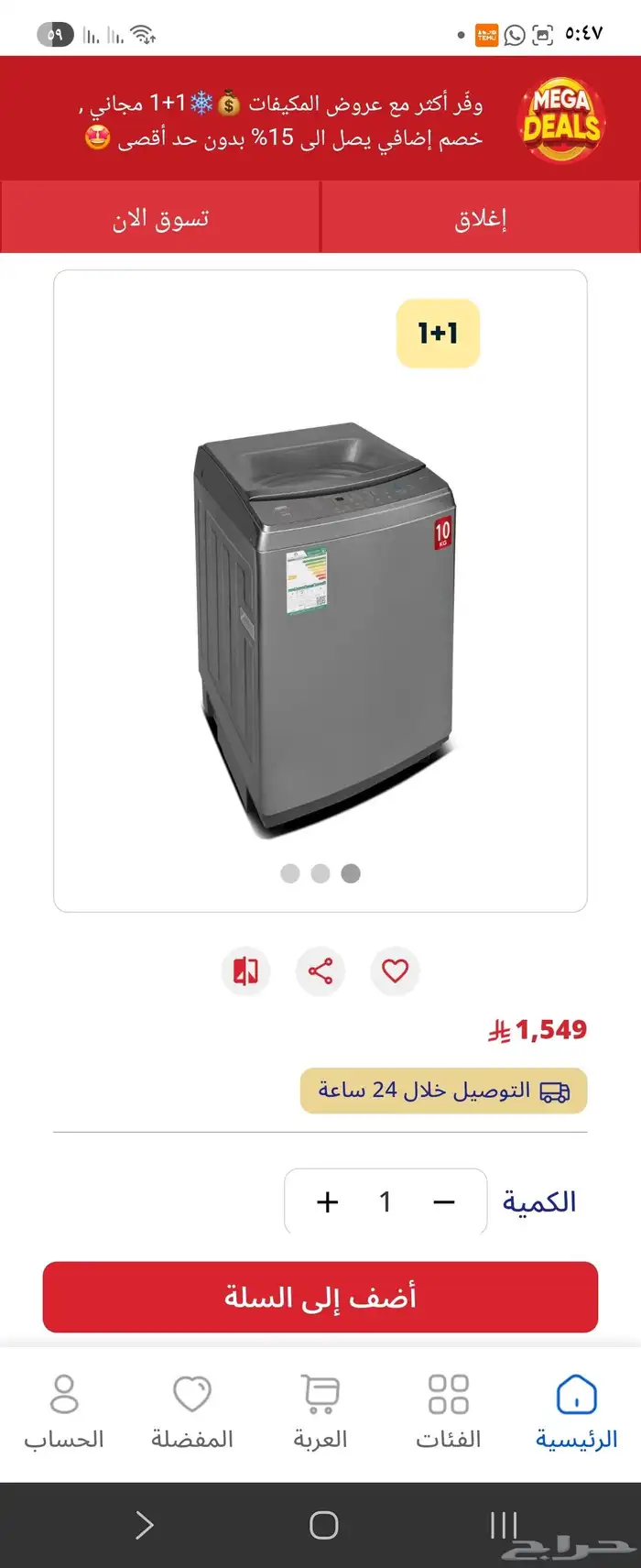641x1568 pixels.
Task: Open recent apps from navigation bar
Action: 504,1525
